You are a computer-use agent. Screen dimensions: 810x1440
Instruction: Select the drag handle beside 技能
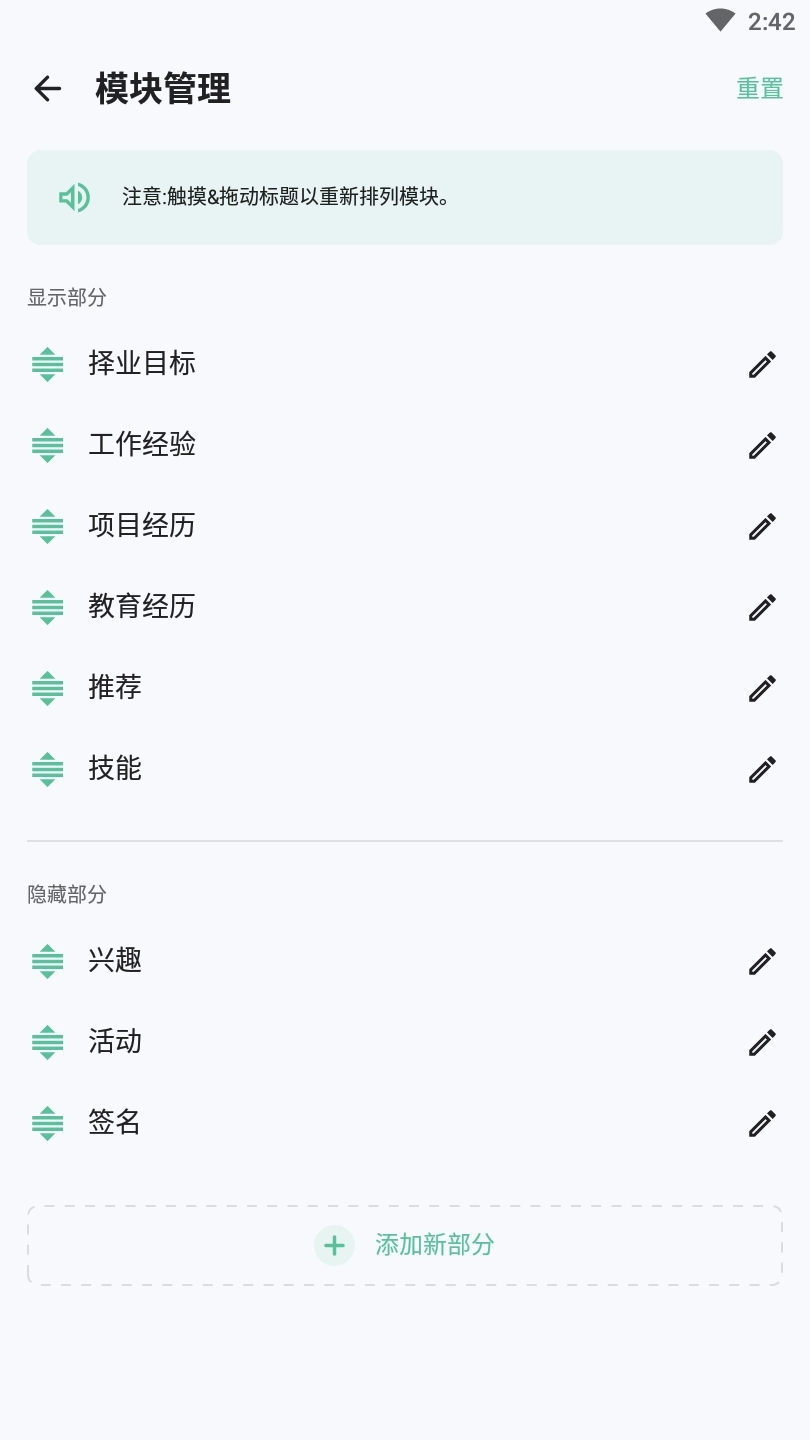pyautogui.click(x=47, y=768)
